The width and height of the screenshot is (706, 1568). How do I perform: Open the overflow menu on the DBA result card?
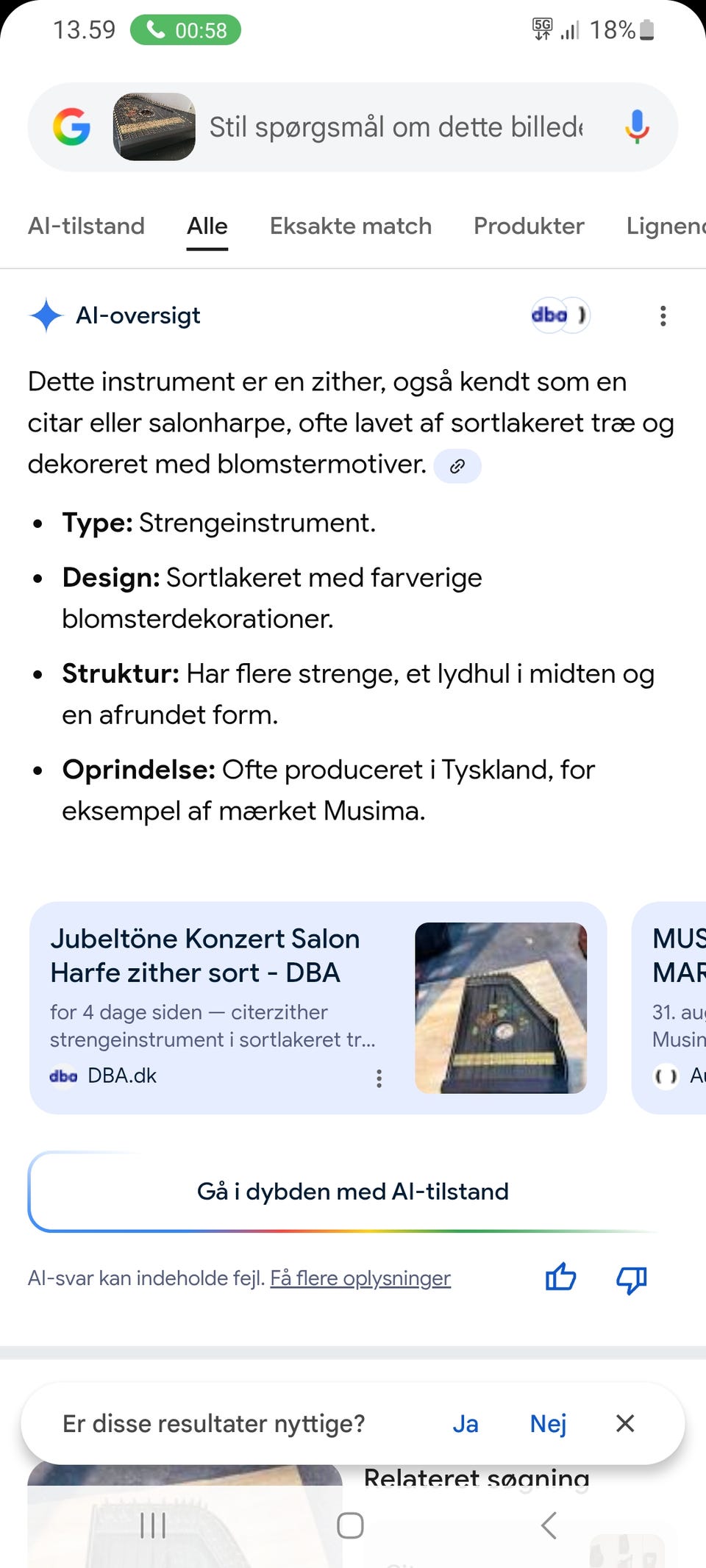coord(379,1078)
